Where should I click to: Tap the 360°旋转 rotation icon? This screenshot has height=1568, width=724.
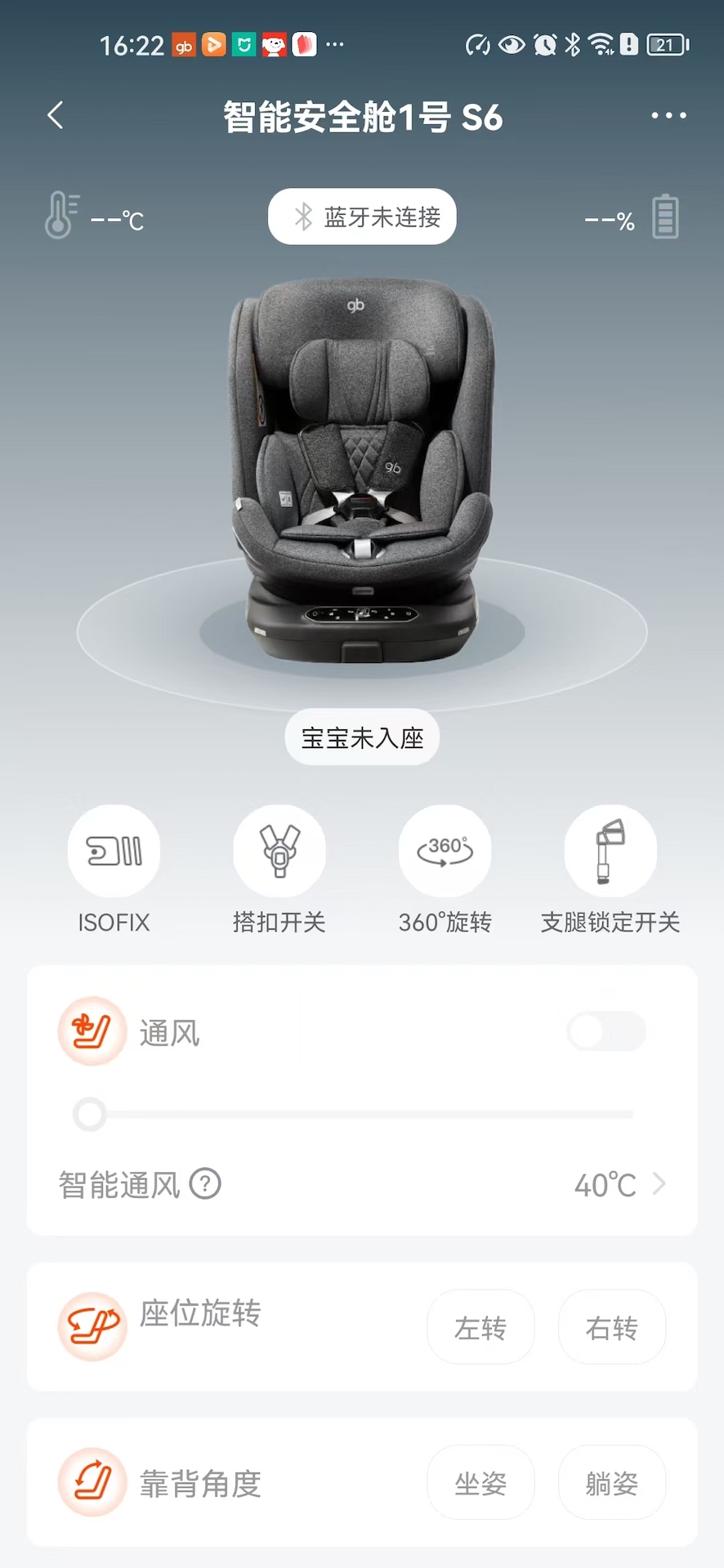tap(445, 850)
